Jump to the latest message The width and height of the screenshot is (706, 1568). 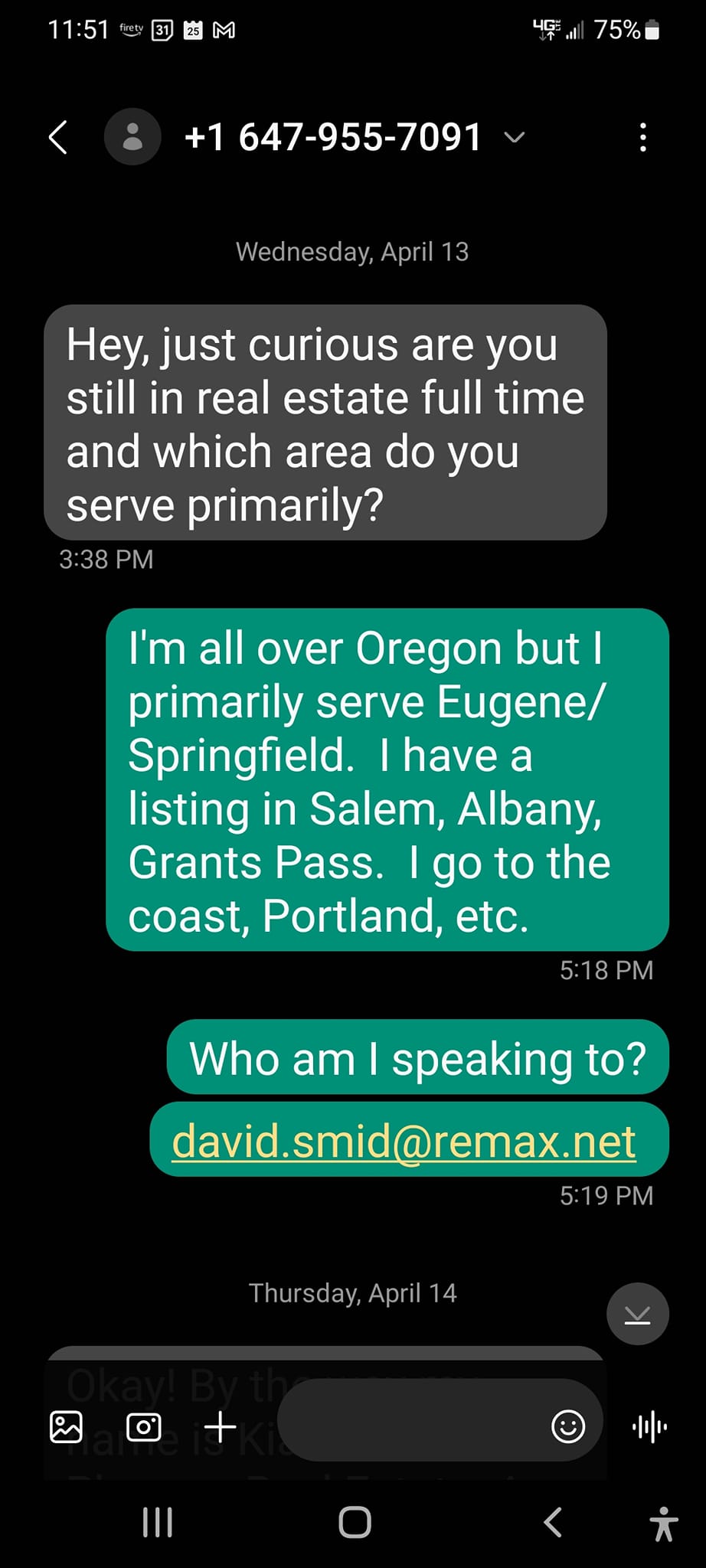coord(637,1315)
